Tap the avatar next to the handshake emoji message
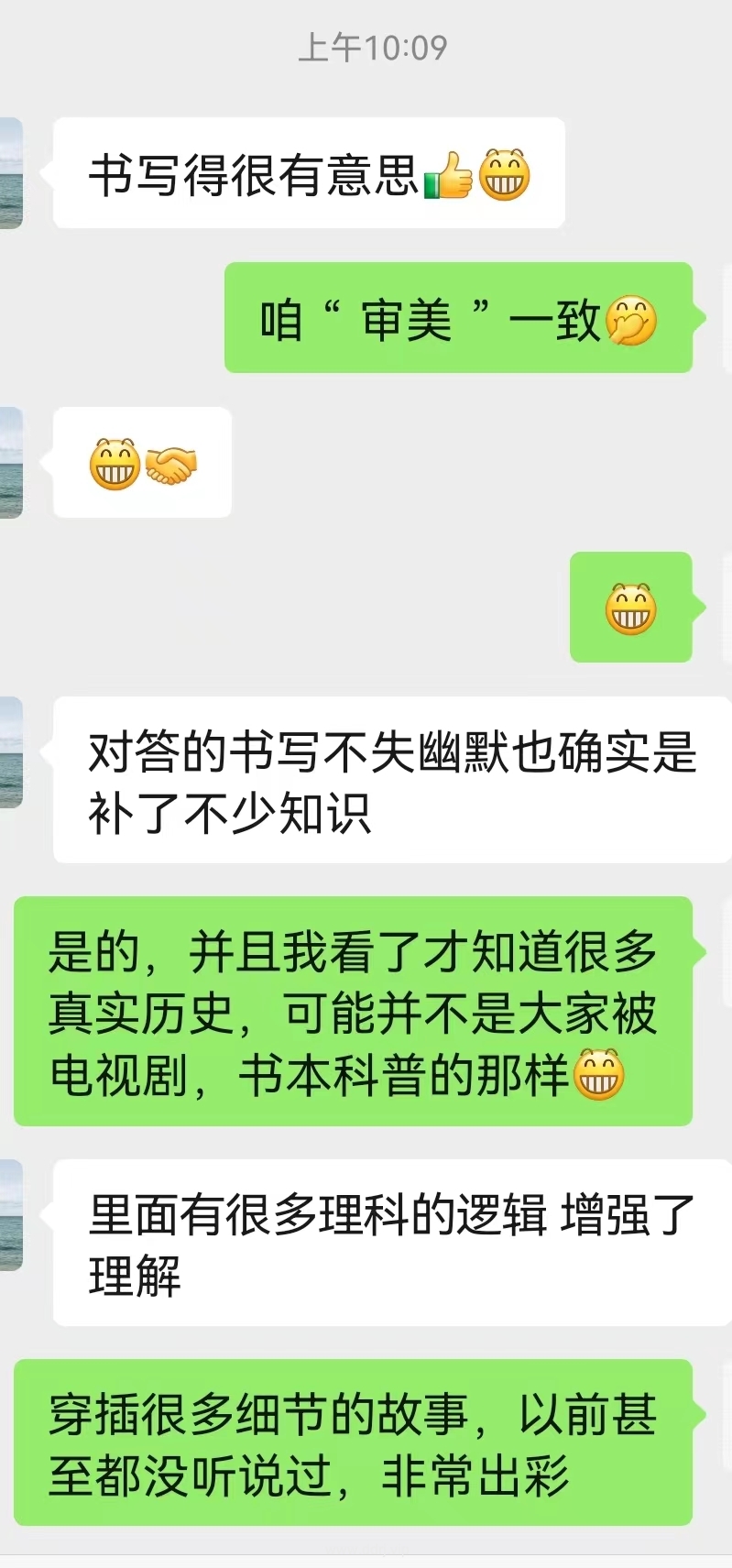Screen dimensions: 732x1568 [x=10, y=463]
